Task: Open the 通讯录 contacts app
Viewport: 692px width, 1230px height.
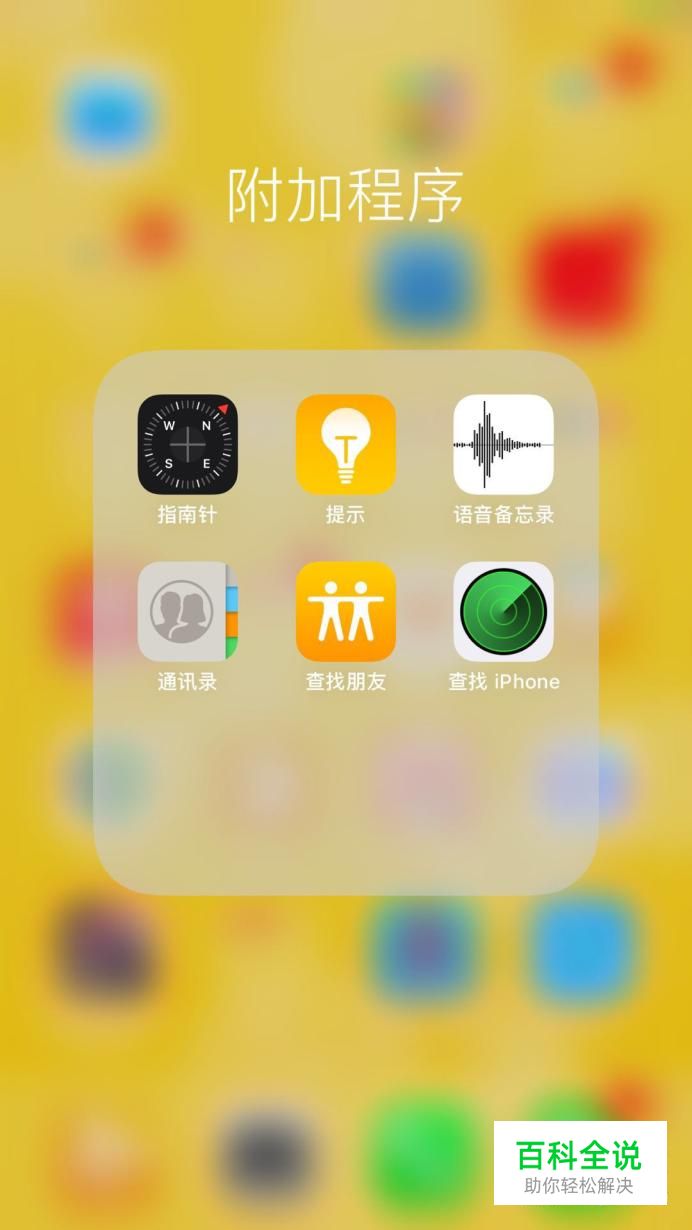Action: click(x=187, y=611)
